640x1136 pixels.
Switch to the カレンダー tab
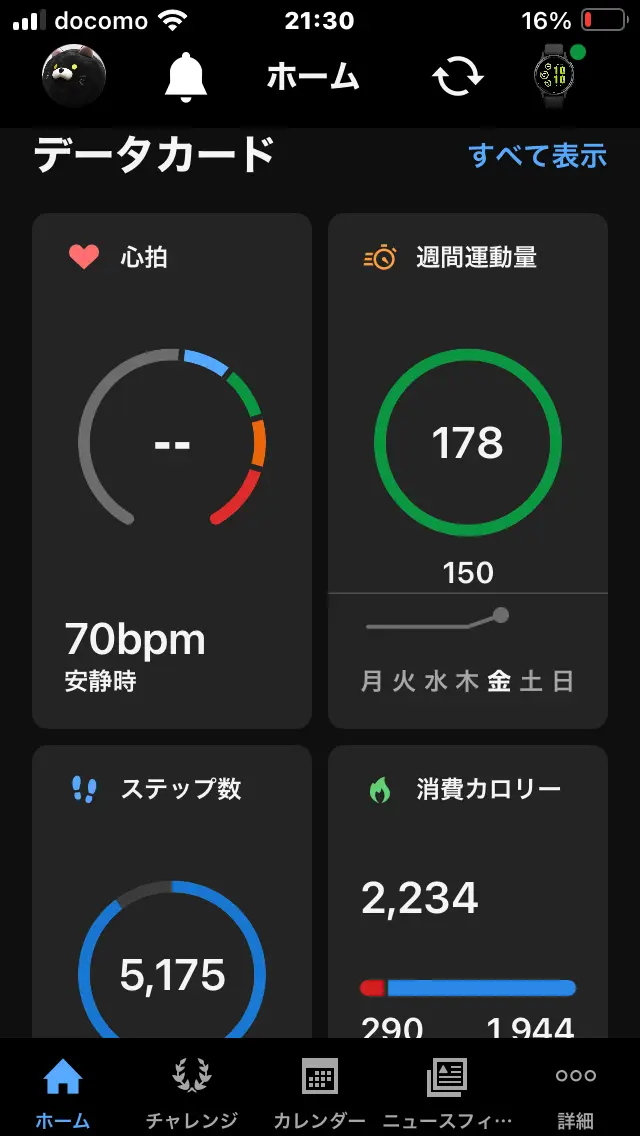click(319, 1092)
